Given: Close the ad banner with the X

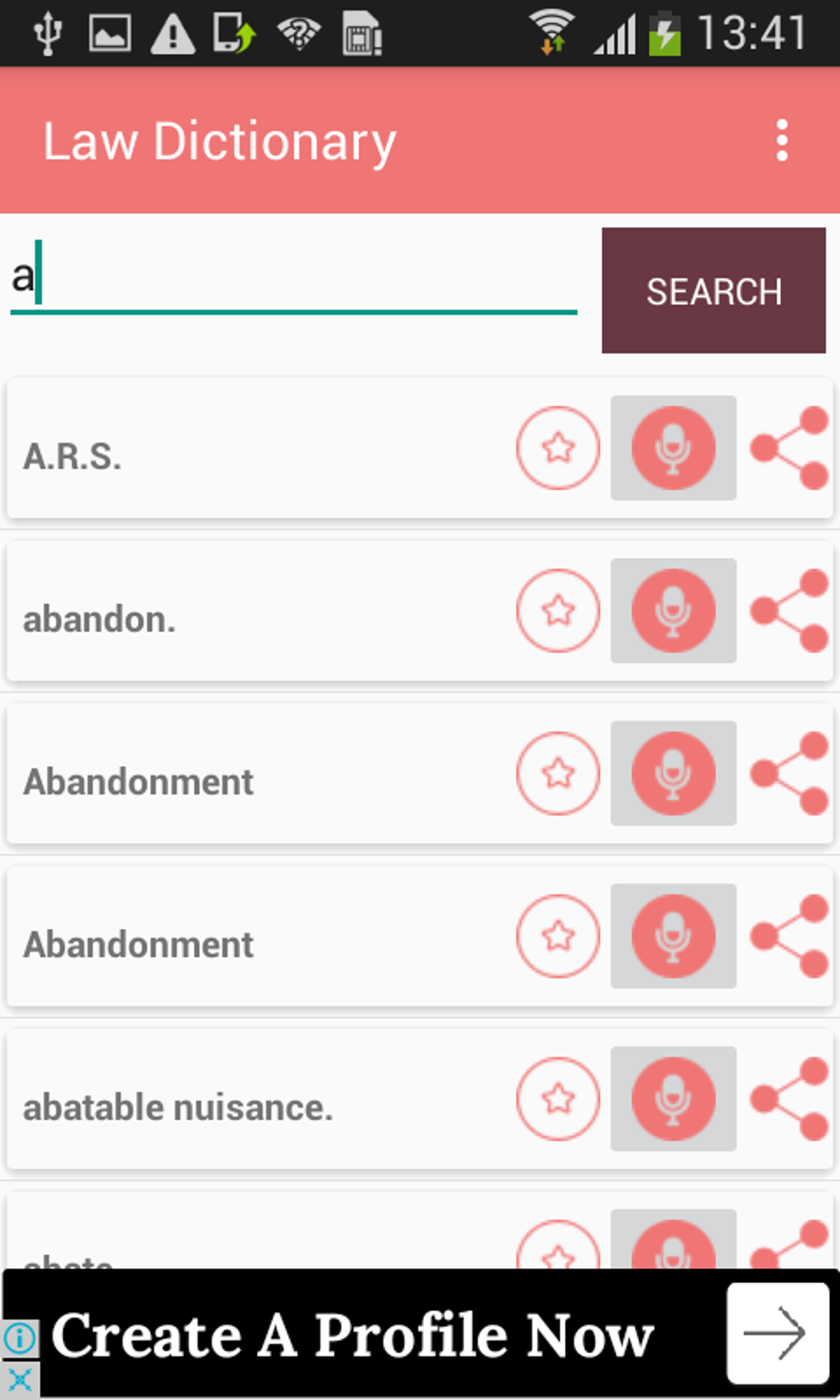Looking at the screenshot, I should click(20, 1379).
